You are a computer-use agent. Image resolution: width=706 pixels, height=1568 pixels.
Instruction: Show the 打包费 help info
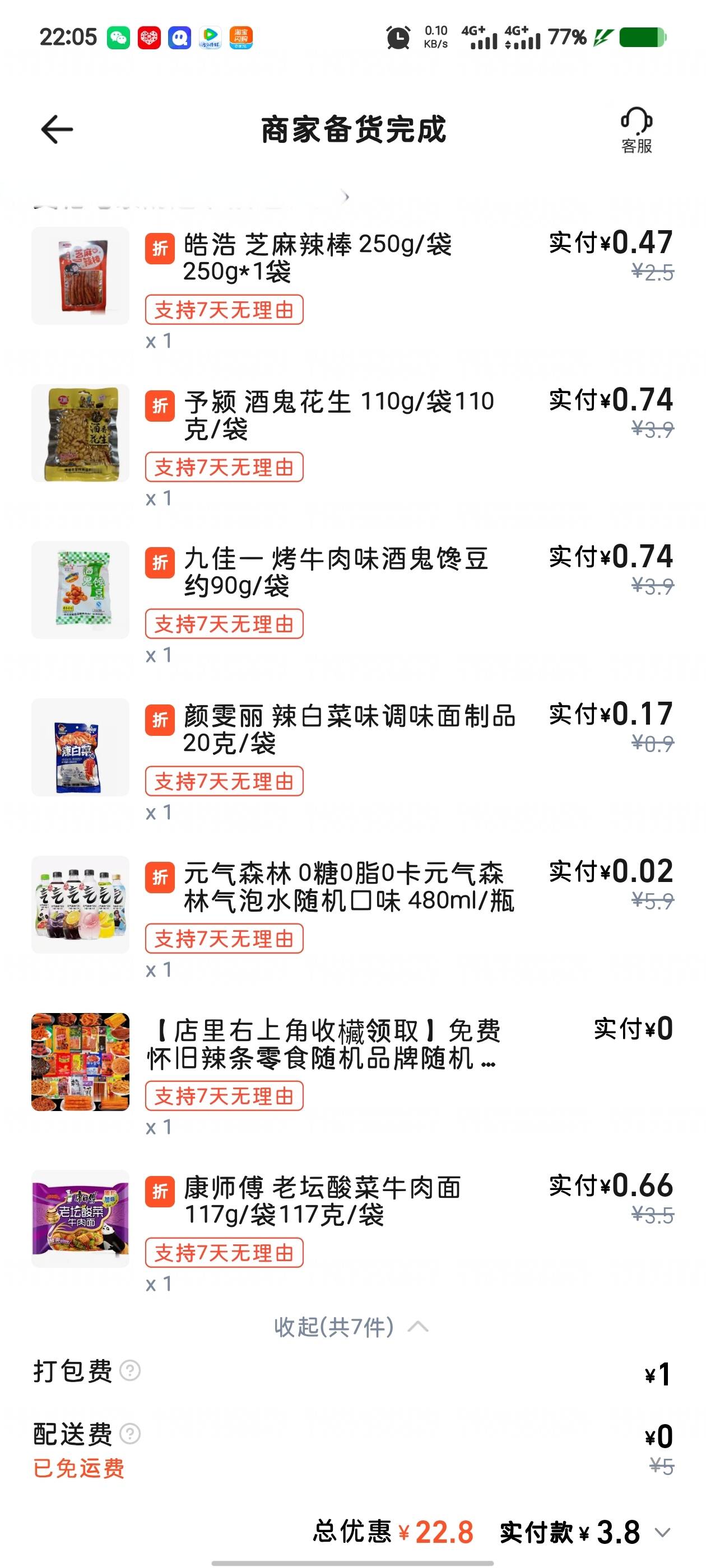(130, 1371)
